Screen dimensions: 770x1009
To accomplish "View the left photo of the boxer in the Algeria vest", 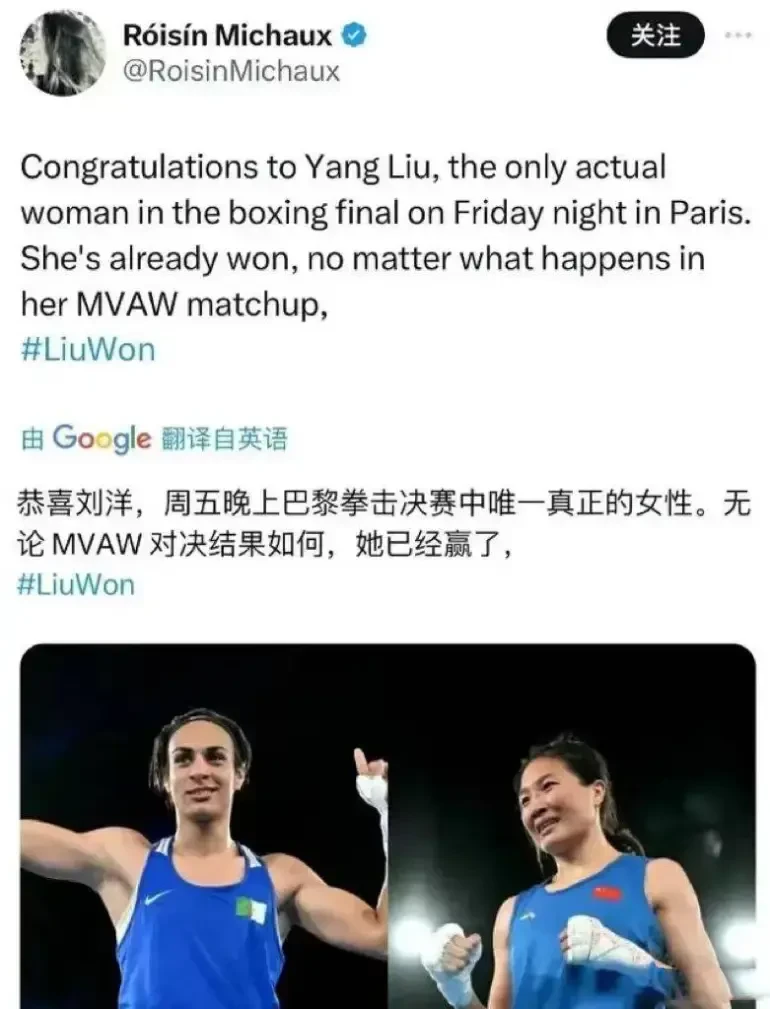I will 205,830.
